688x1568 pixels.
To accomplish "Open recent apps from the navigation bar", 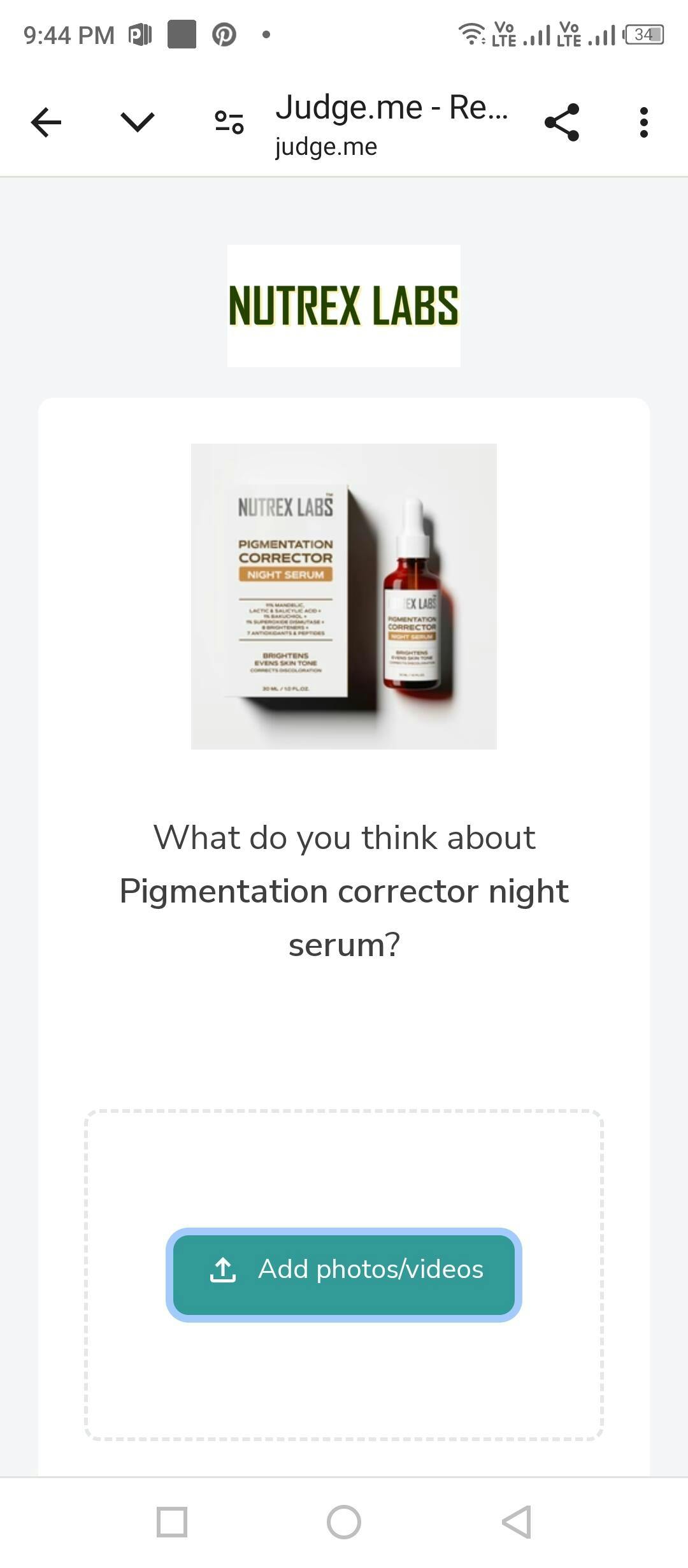I will pos(172,1522).
